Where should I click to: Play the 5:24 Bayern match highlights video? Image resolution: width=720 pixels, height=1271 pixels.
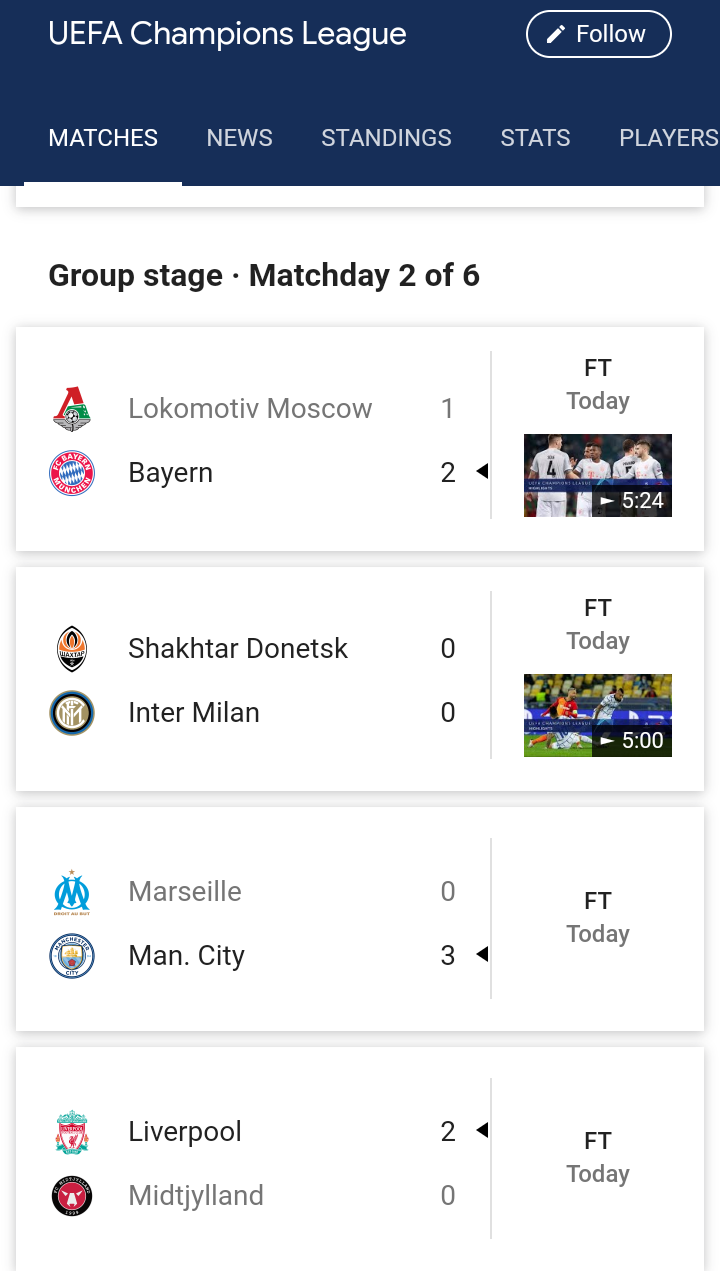(598, 475)
